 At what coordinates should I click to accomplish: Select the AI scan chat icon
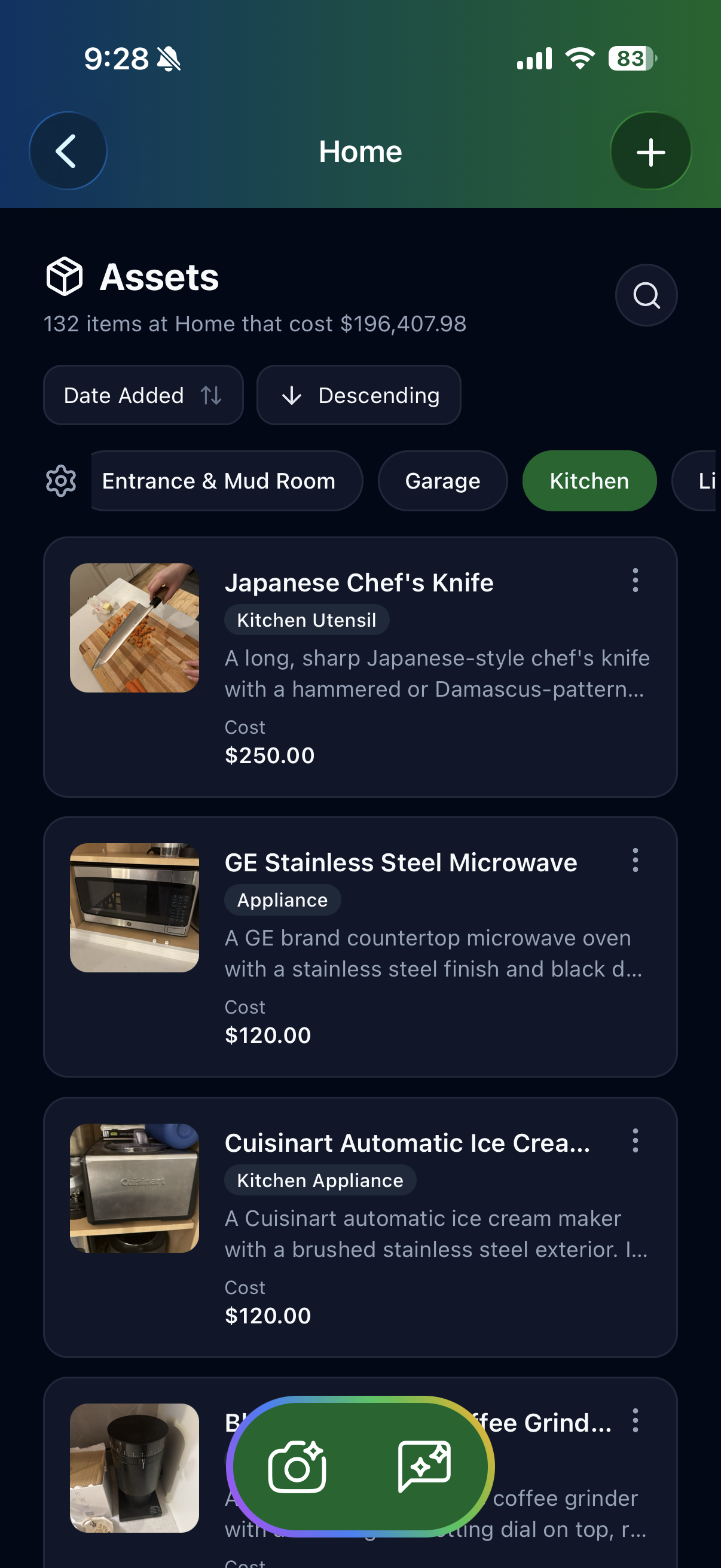point(423,1465)
